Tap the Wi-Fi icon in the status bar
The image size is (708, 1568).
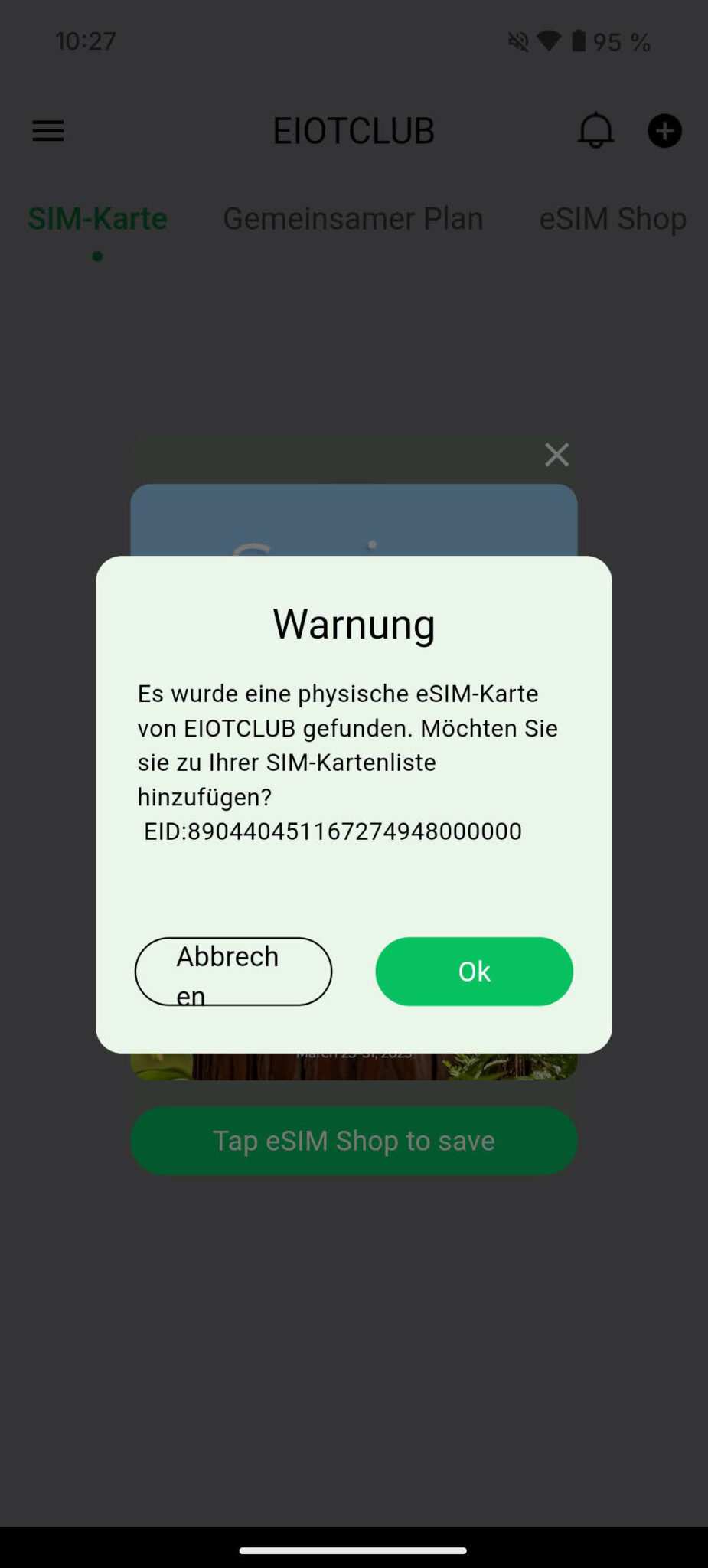tap(549, 41)
